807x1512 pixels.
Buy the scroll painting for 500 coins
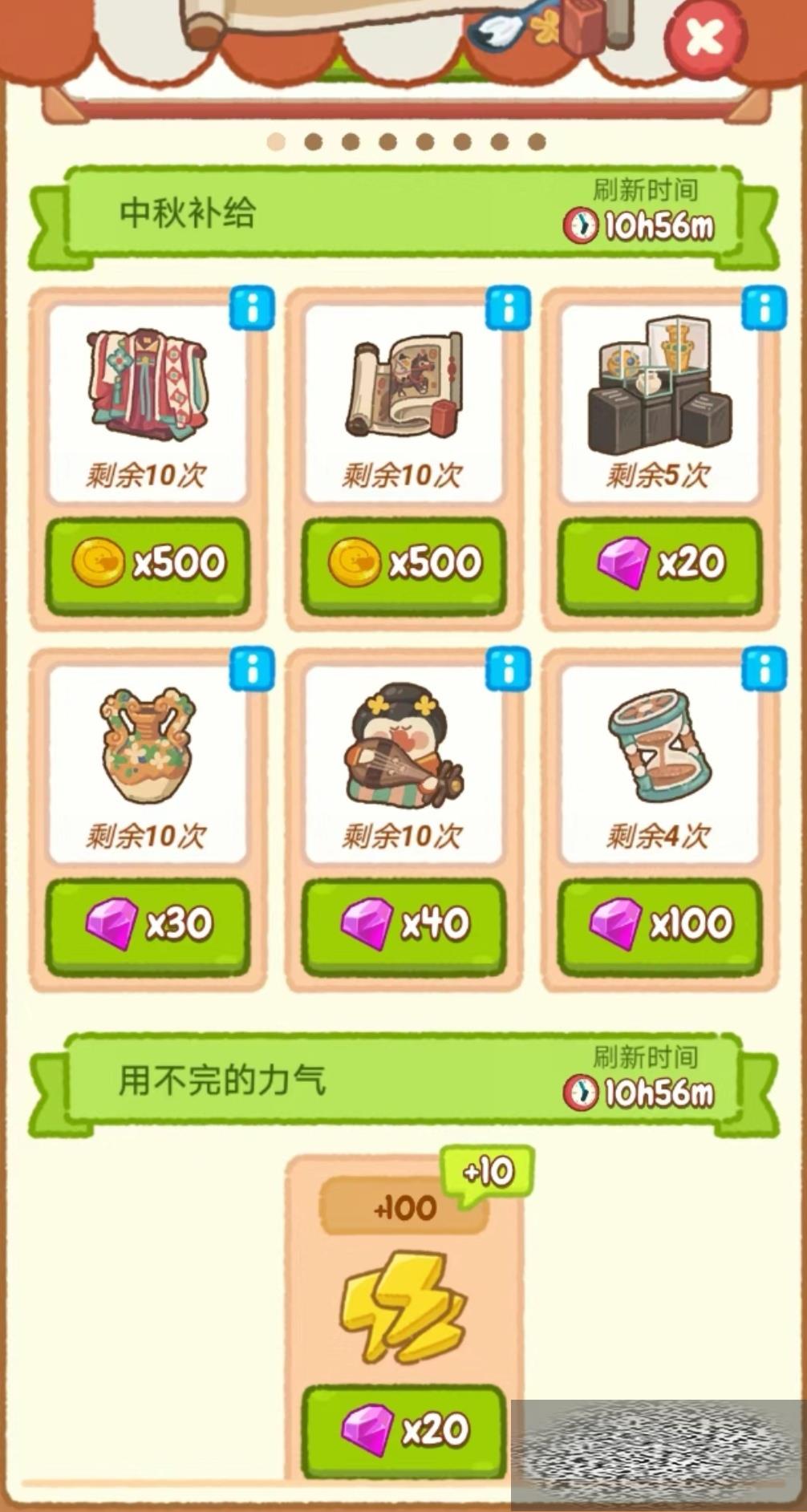point(403,564)
